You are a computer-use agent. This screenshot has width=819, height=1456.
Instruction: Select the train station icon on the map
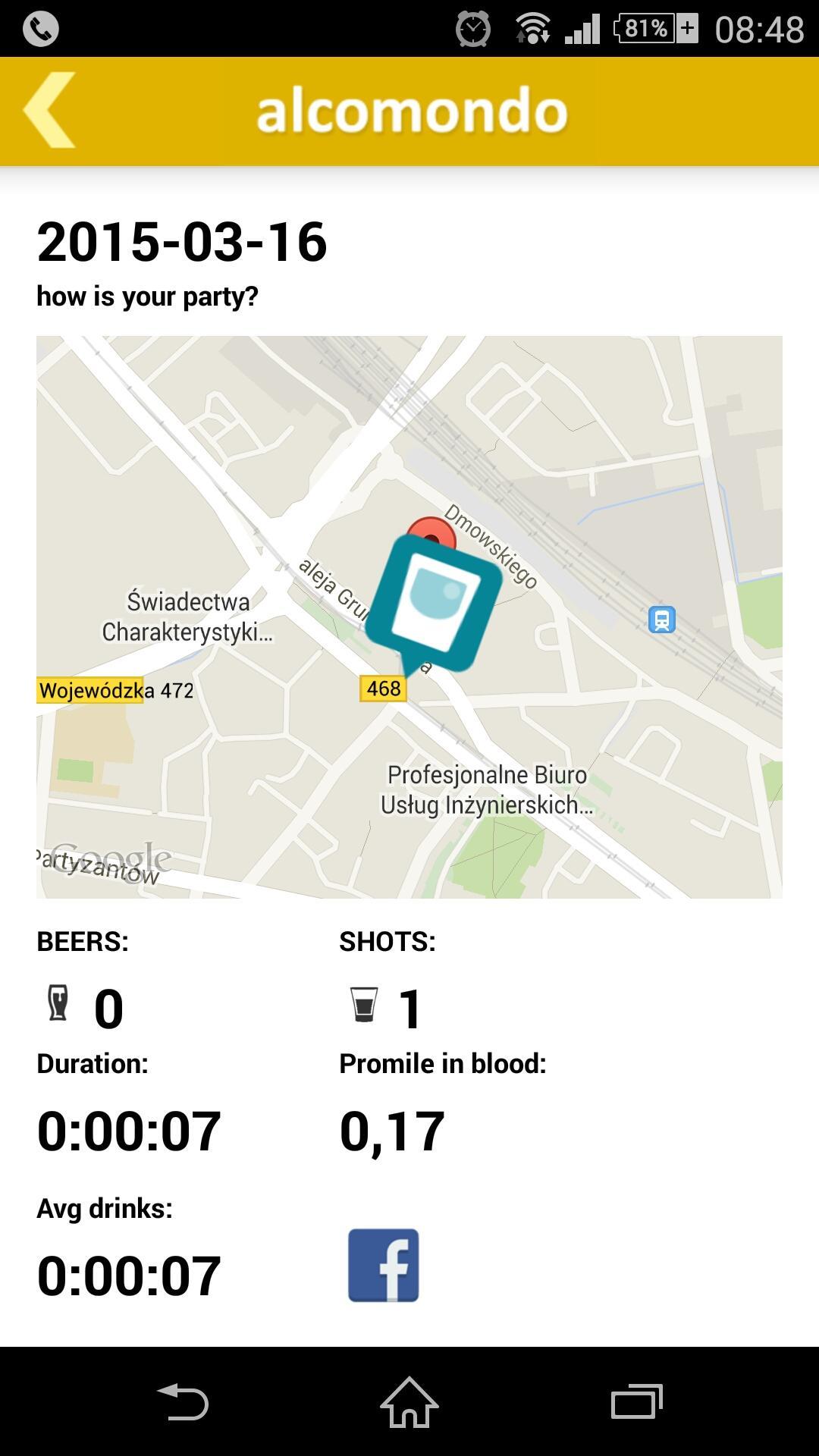point(663,619)
